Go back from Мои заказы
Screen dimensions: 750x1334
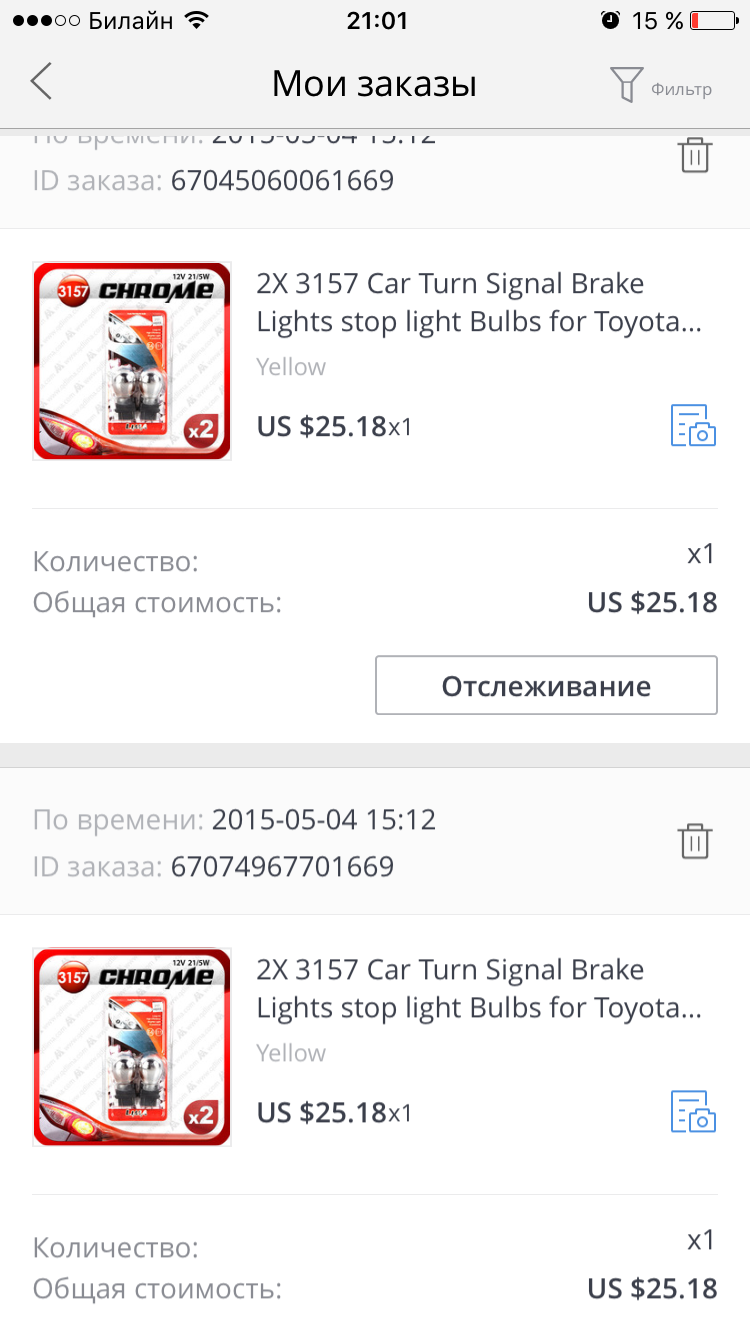pos(41,83)
